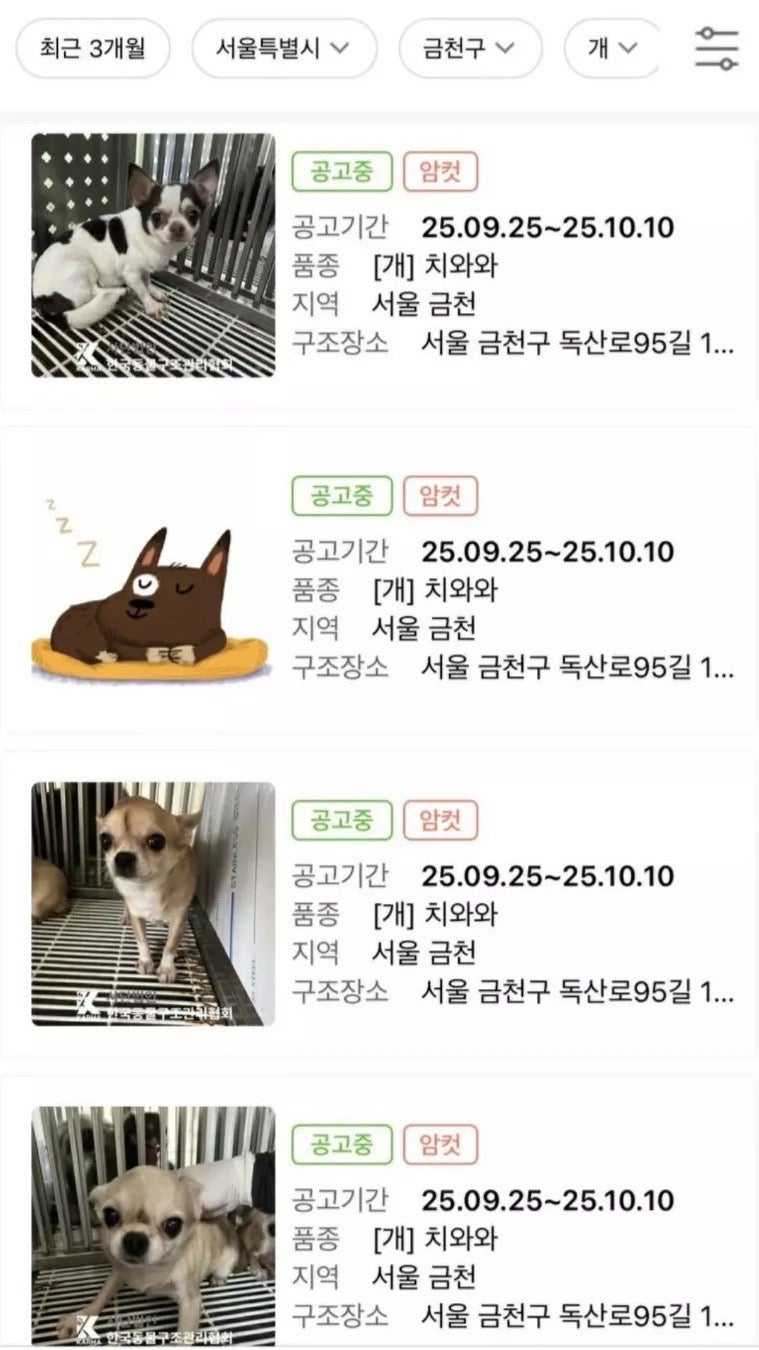Open the 개 animal type dropdown
Image resolution: width=759 pixels, height=1350 pixels.
click(x=612, y=48)
